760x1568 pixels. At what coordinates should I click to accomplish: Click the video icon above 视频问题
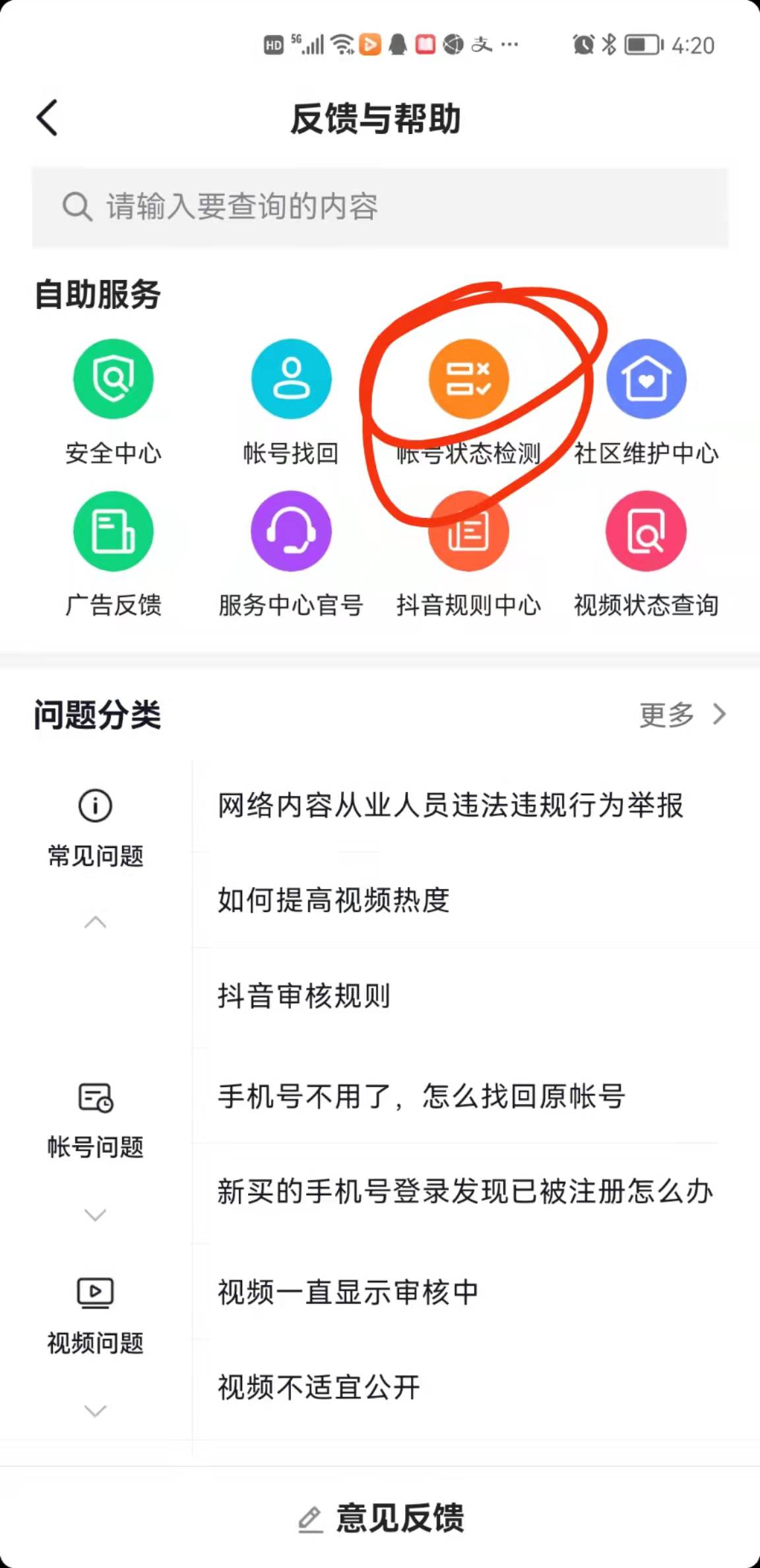pyautogui.click(x=96, y=1292)
